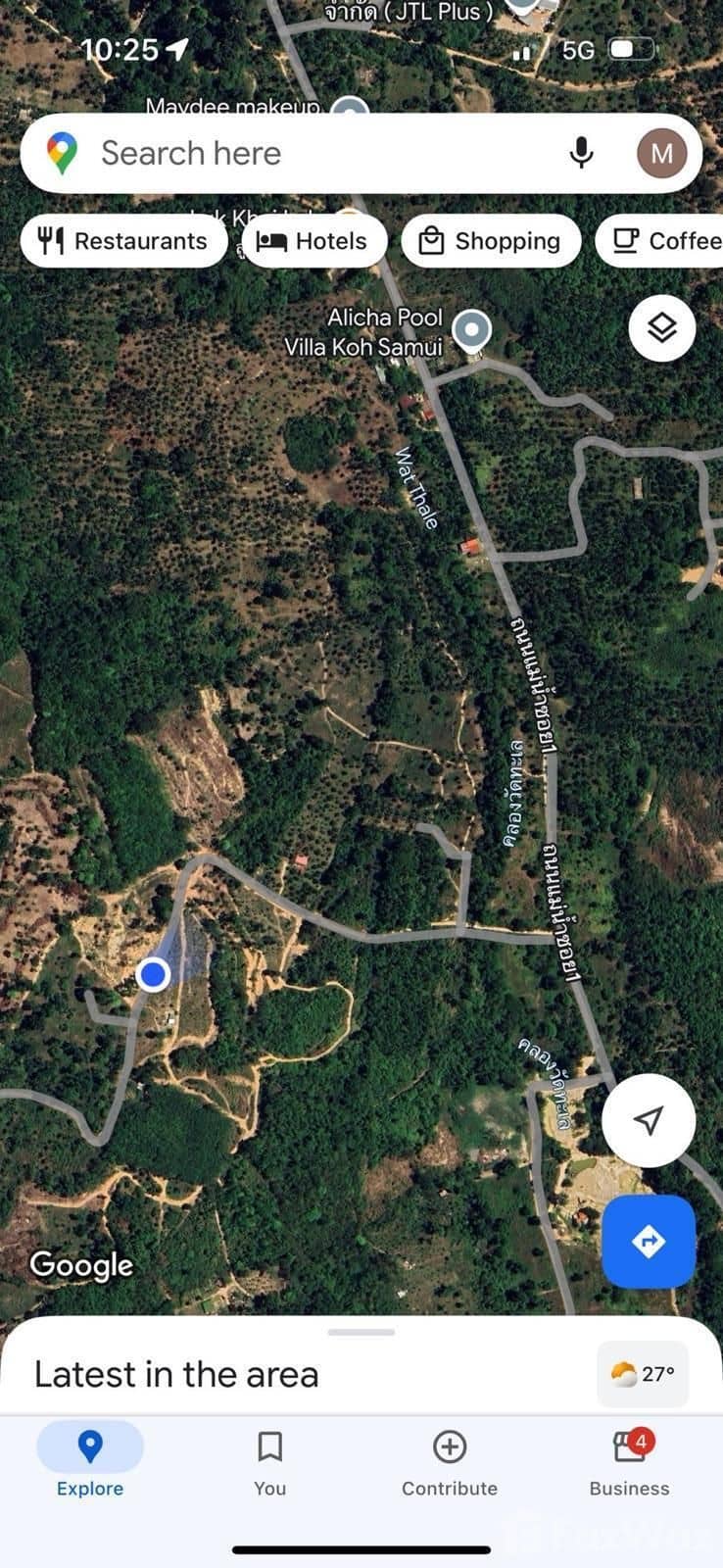Tap the Business icon with notification badge
The width and height of the screenshot is (723, 1568).
[x=628, y=1446]
